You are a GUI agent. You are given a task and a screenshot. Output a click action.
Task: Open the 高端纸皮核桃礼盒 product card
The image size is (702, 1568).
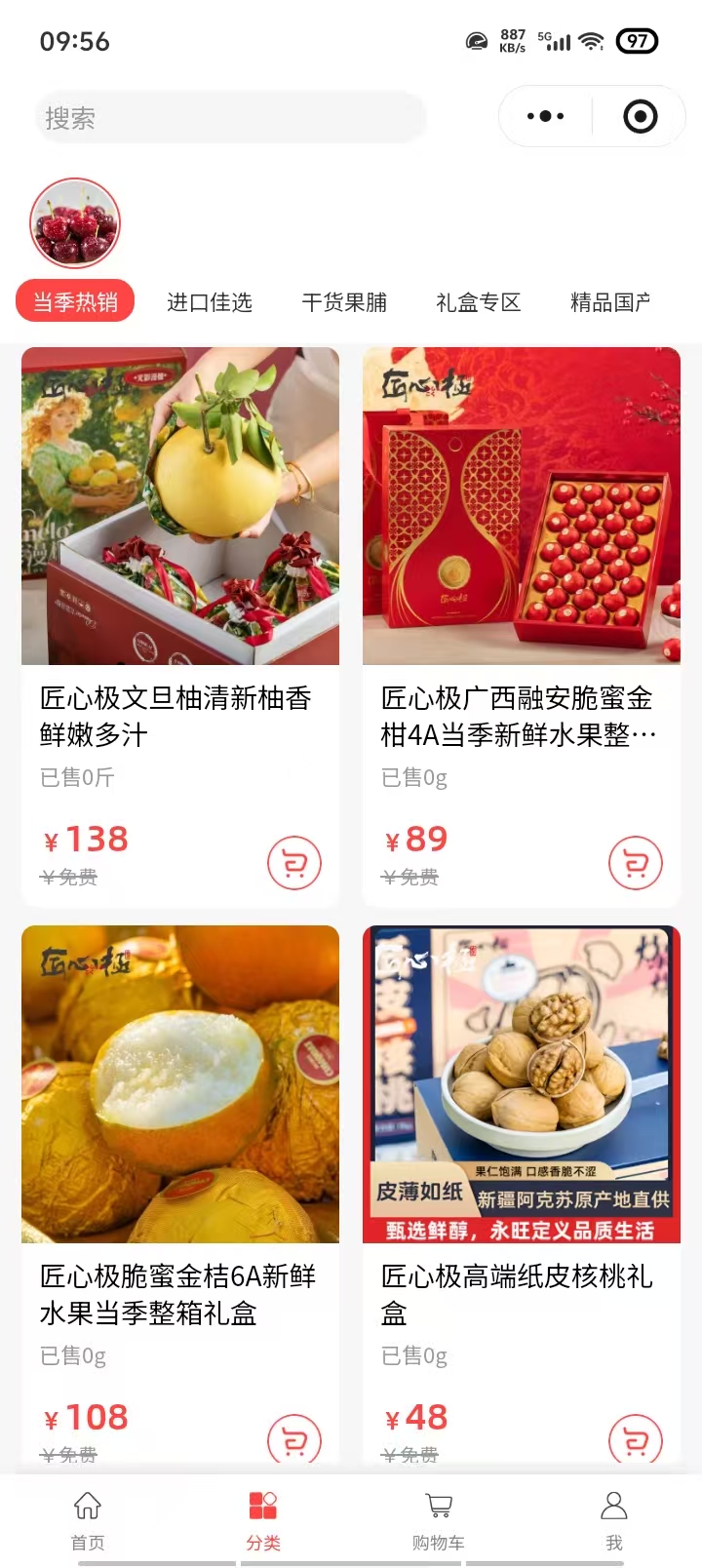(522, 1084)
